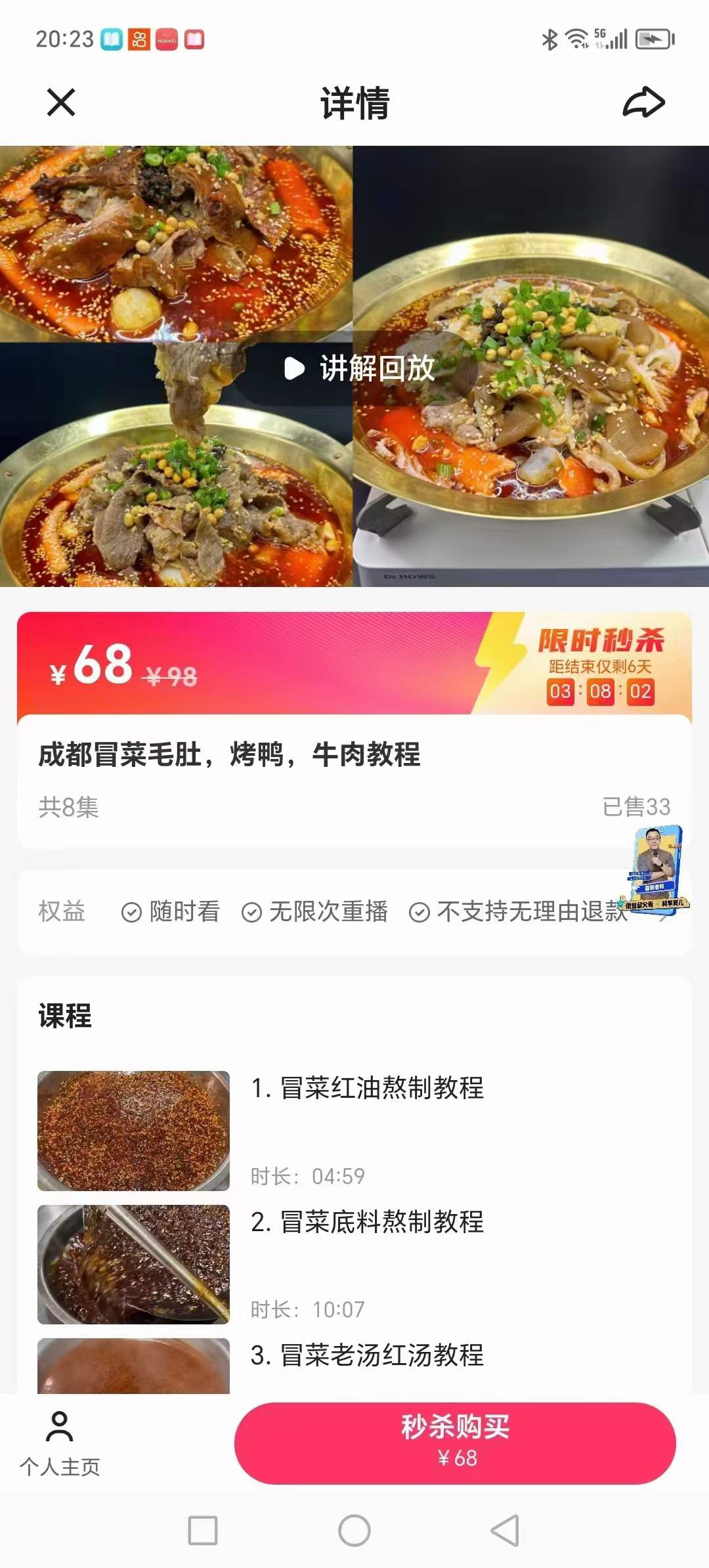Select the 详情 title tab

[x=354, y=102]
